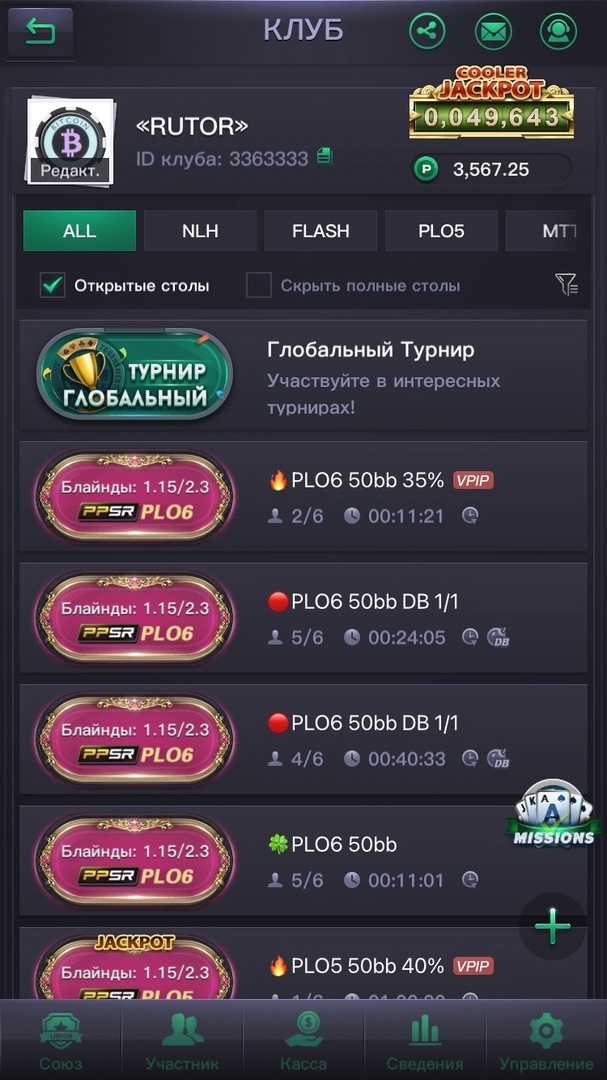The image size is (607, 1080).
Task: Switch to the NLH tab
Action: coord(199,231)
